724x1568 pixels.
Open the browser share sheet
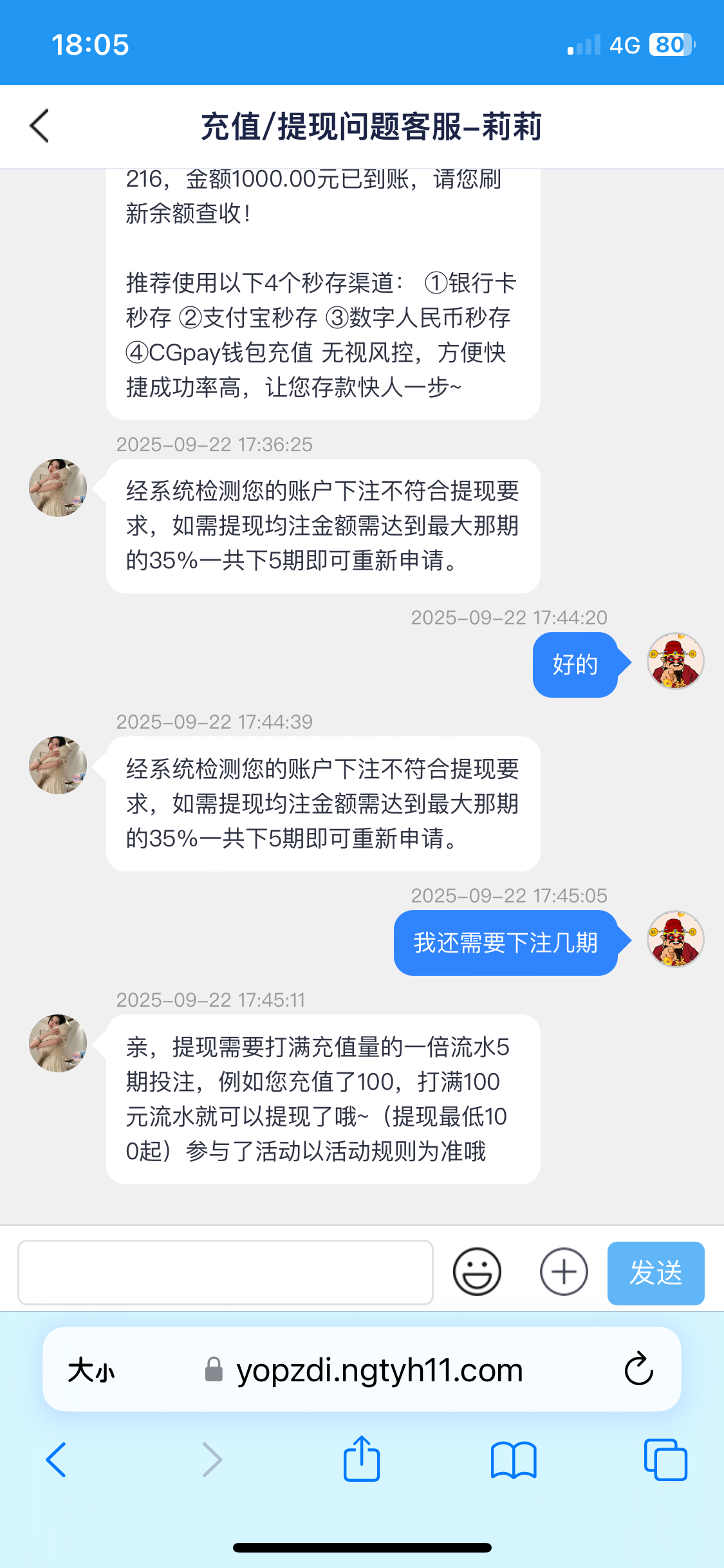362,1459
